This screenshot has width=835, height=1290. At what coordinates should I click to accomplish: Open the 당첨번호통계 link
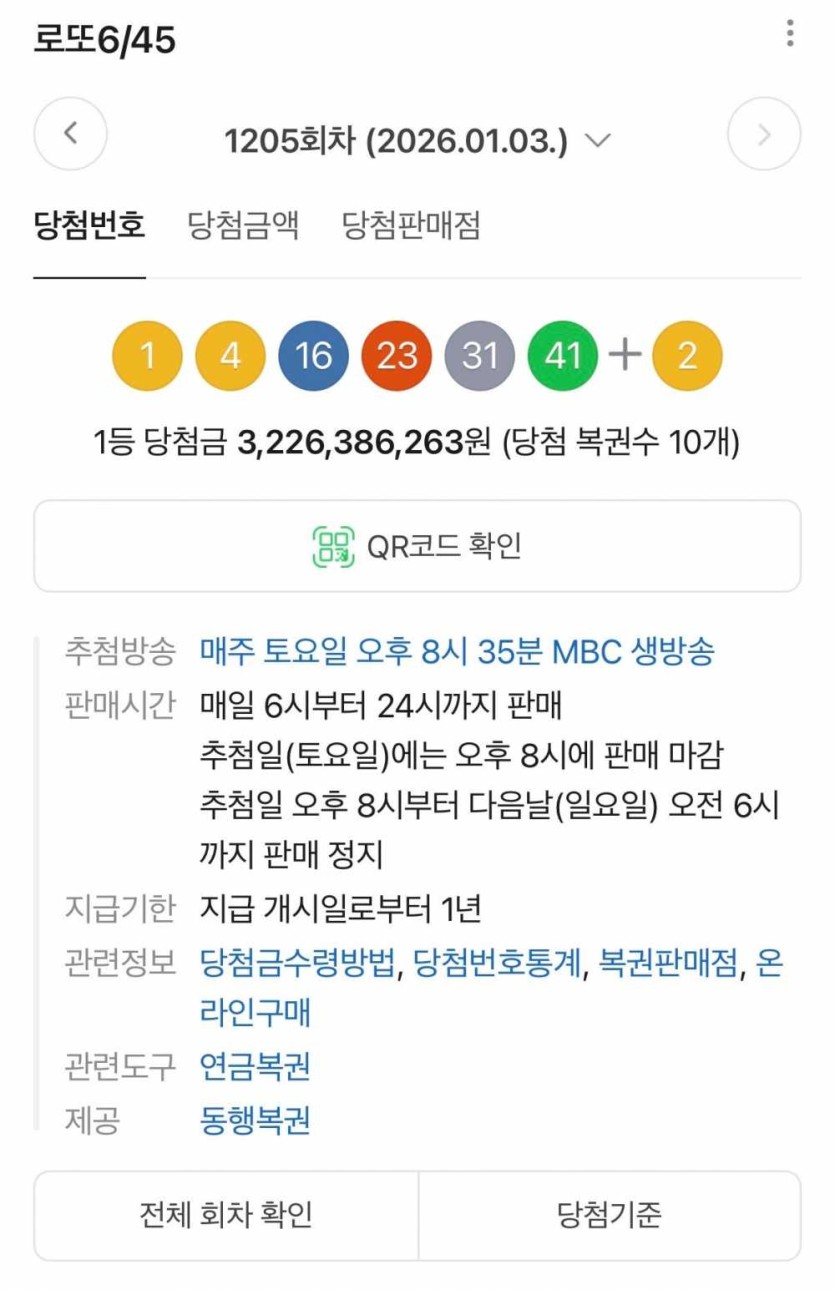497,962
